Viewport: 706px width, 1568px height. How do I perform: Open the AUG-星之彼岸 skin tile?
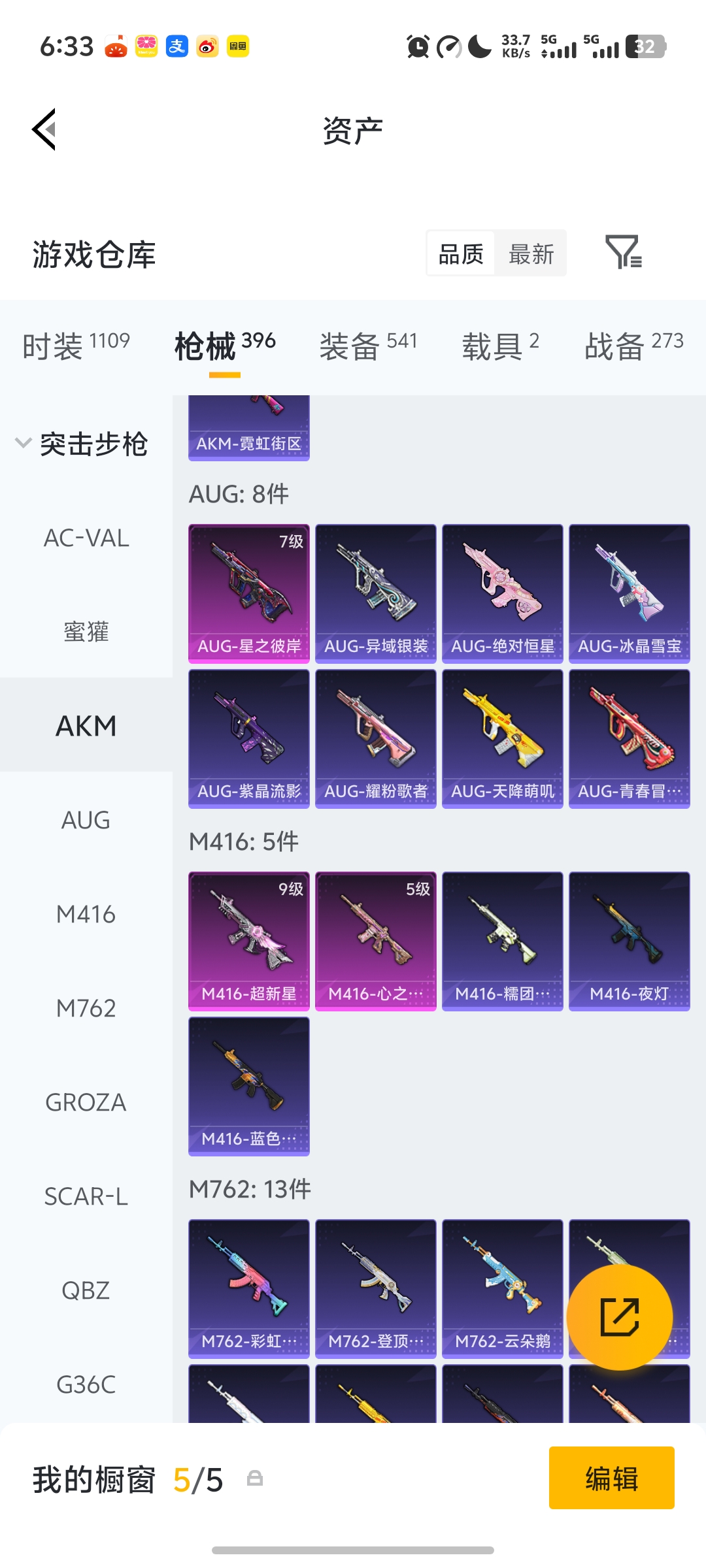coord(249,593)
